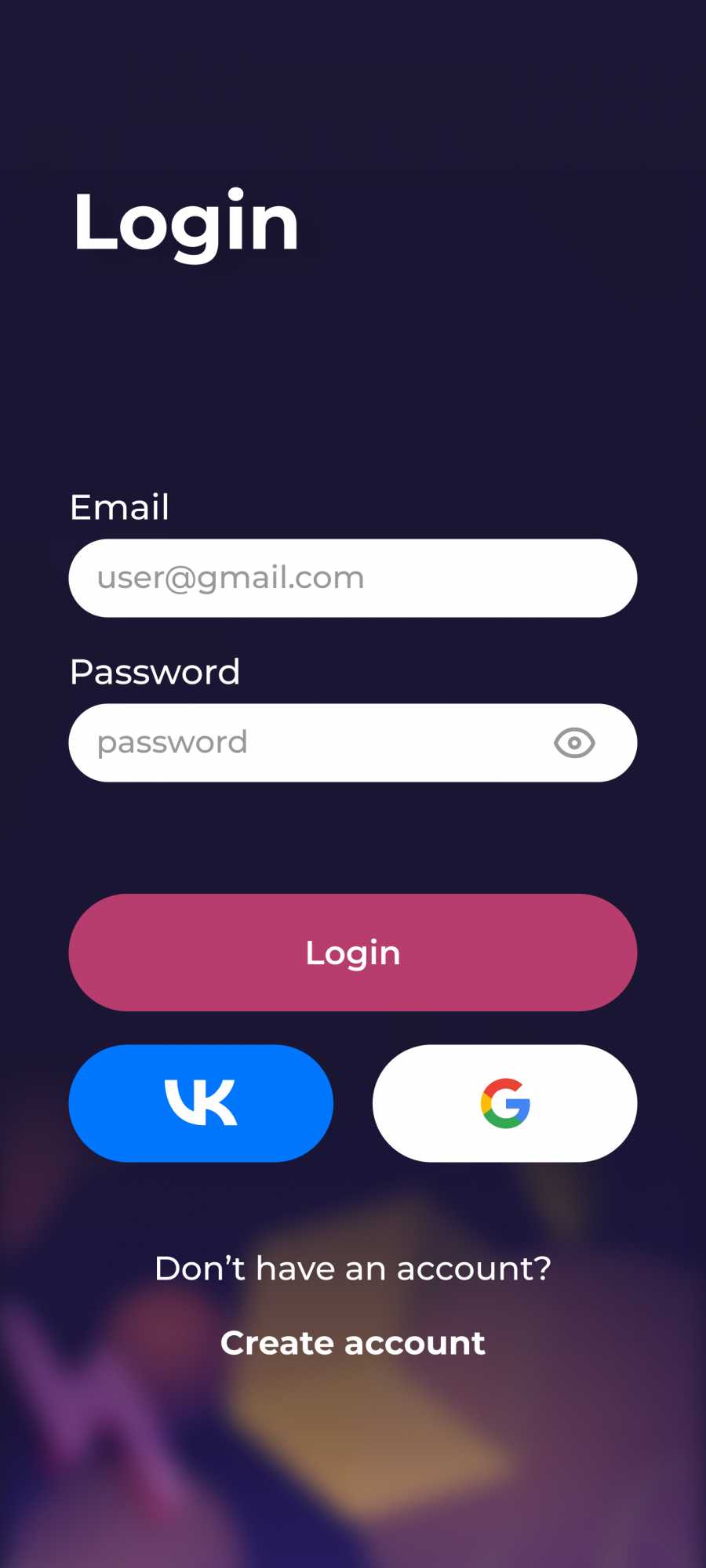Sign in with VK

pyautogui.click(x=201, y=1103)
